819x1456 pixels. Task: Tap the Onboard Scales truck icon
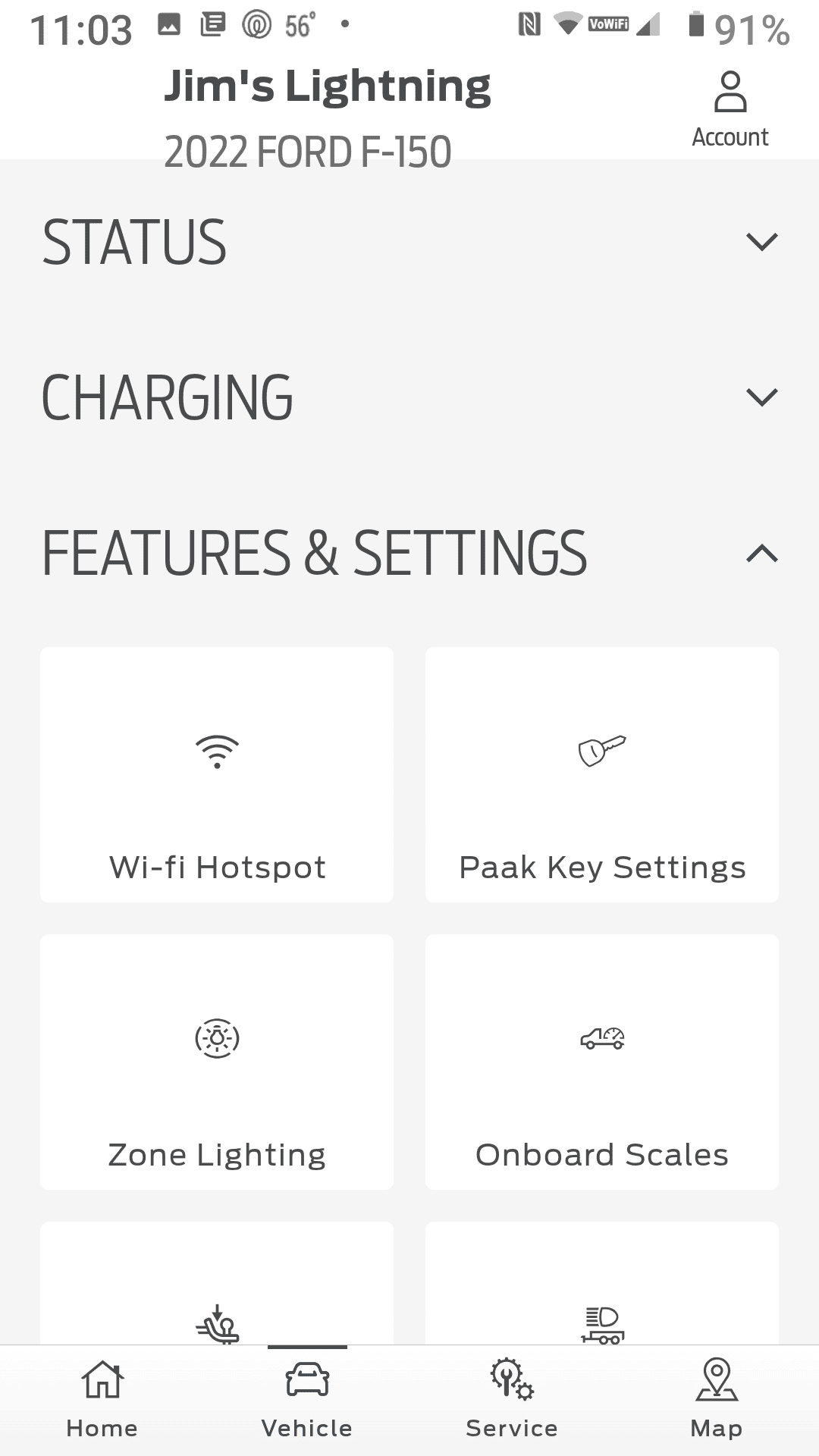[x=603, y=1040]
